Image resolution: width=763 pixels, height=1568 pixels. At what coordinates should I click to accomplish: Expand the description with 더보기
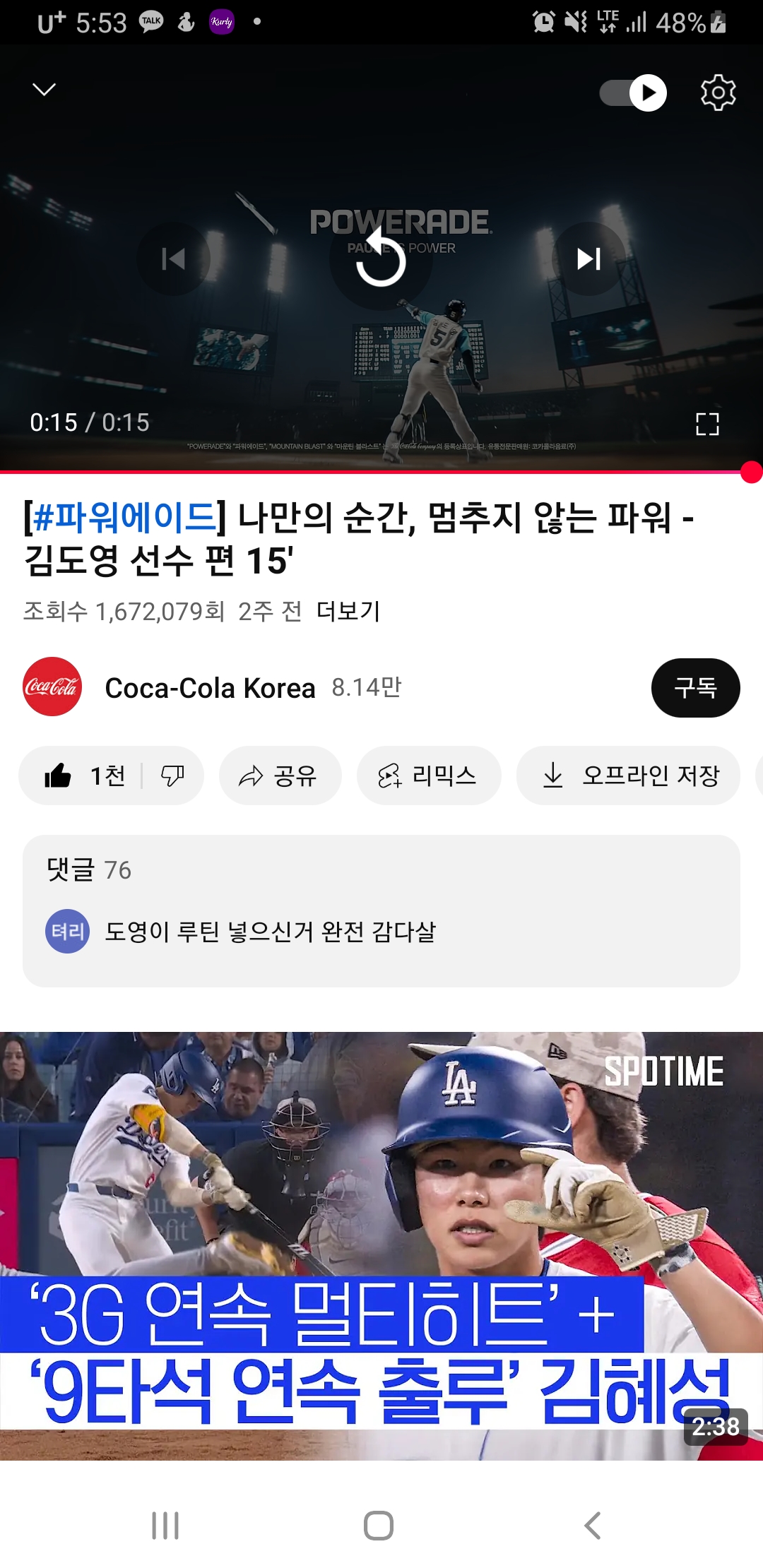tap(348, 611)
